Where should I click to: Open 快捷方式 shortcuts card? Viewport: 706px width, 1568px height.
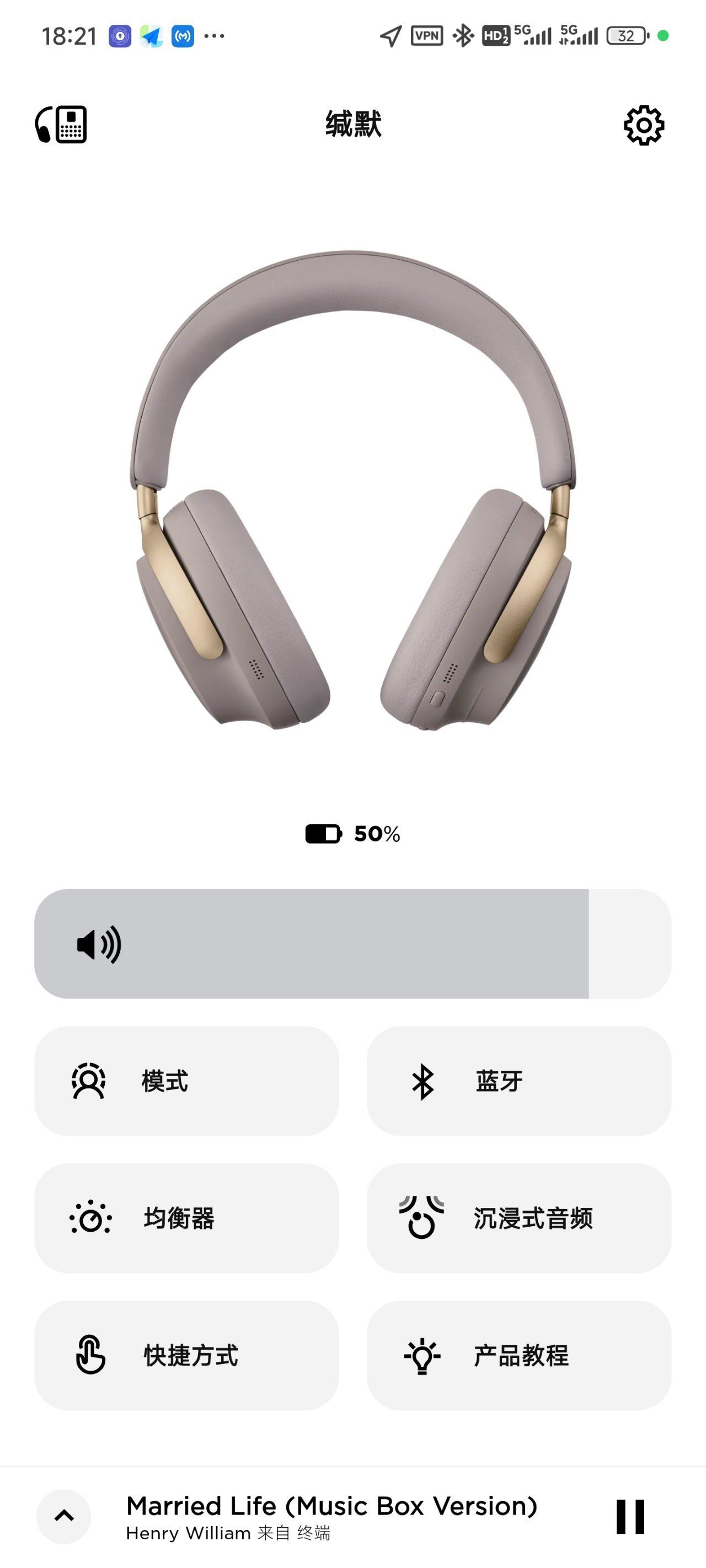(186, 1355)
